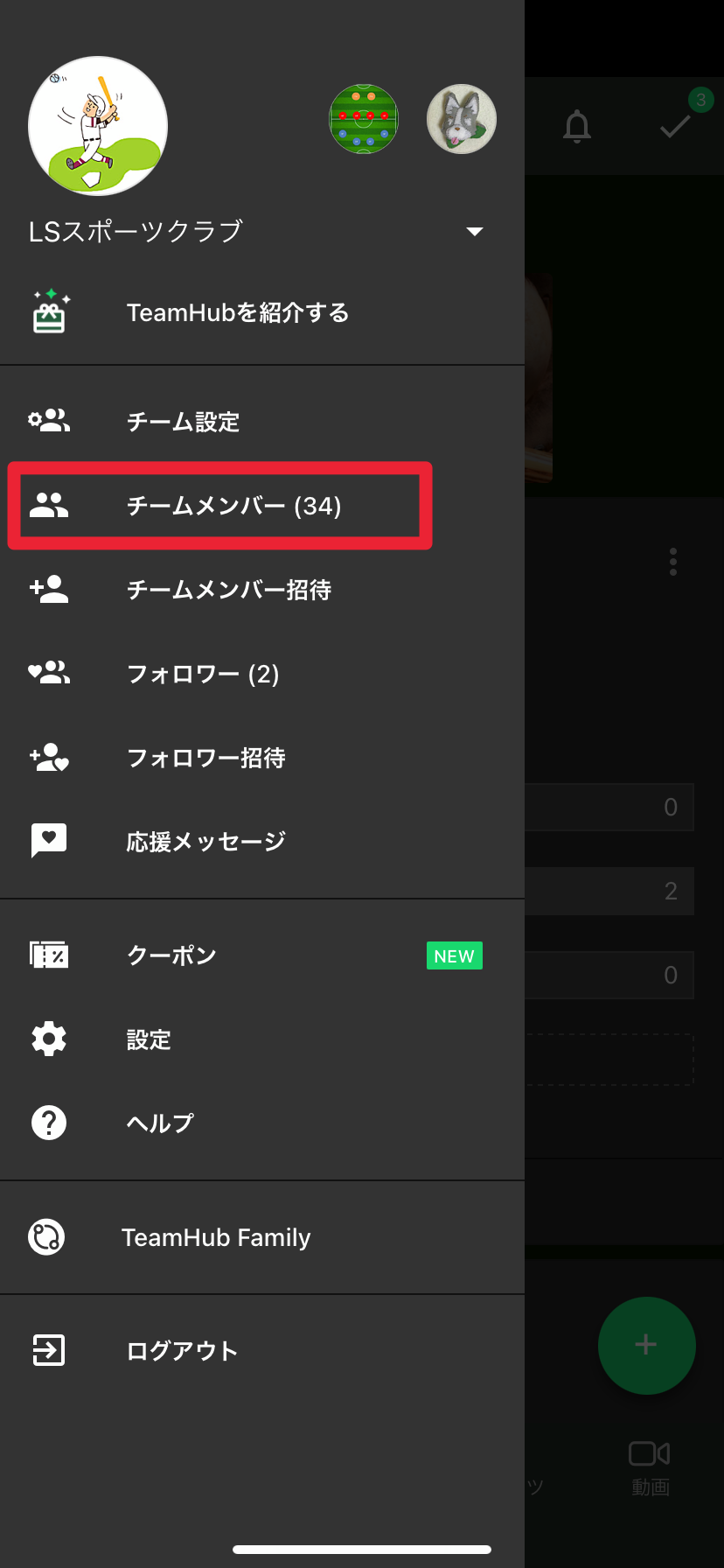The height and width of the screenshot is (1568, 724).
Task: Open フォロワー招待
Action: [205, 758]
